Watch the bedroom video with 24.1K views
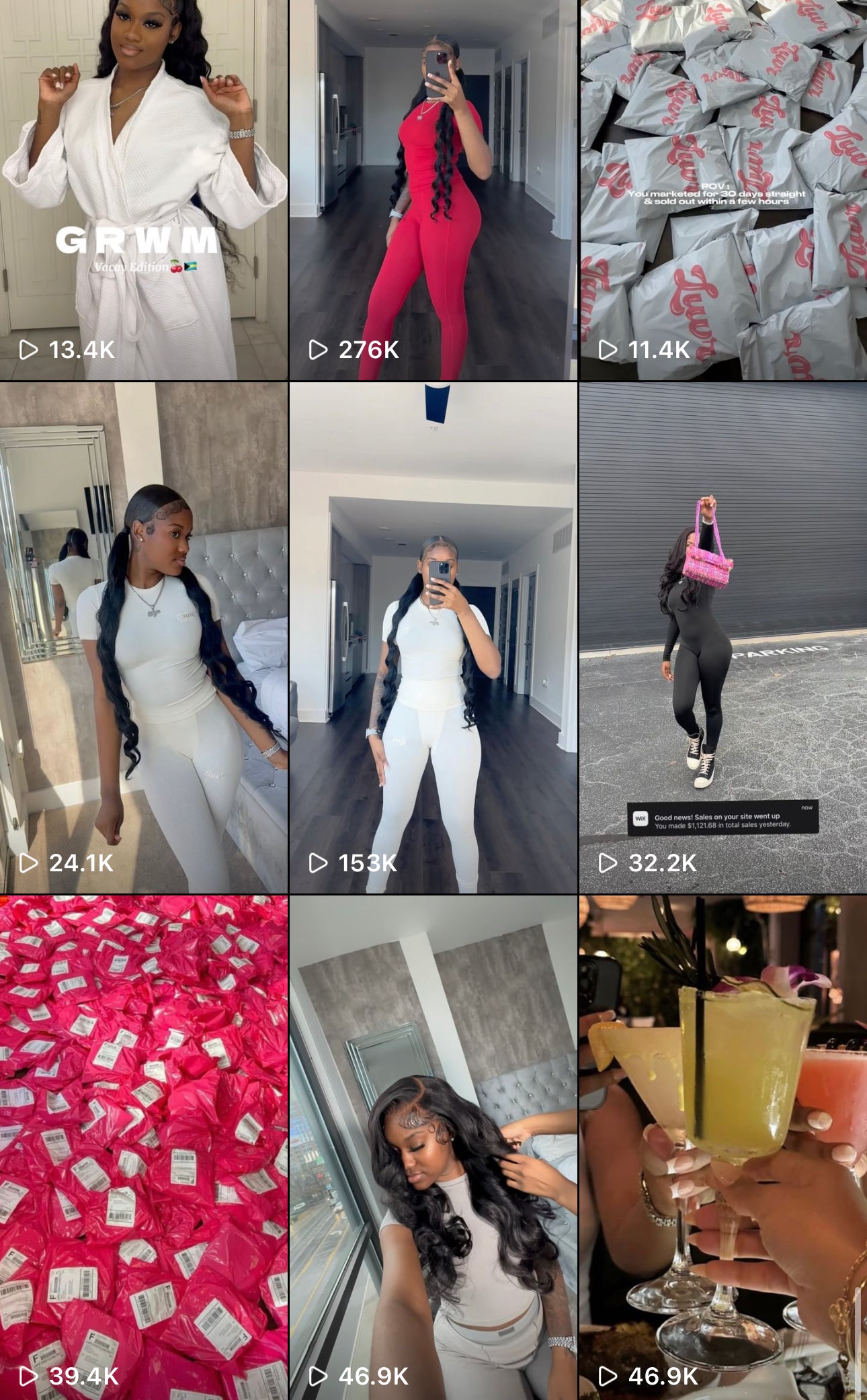The height and width of the screenshot is (1400, 867). [x=144, y=638]
